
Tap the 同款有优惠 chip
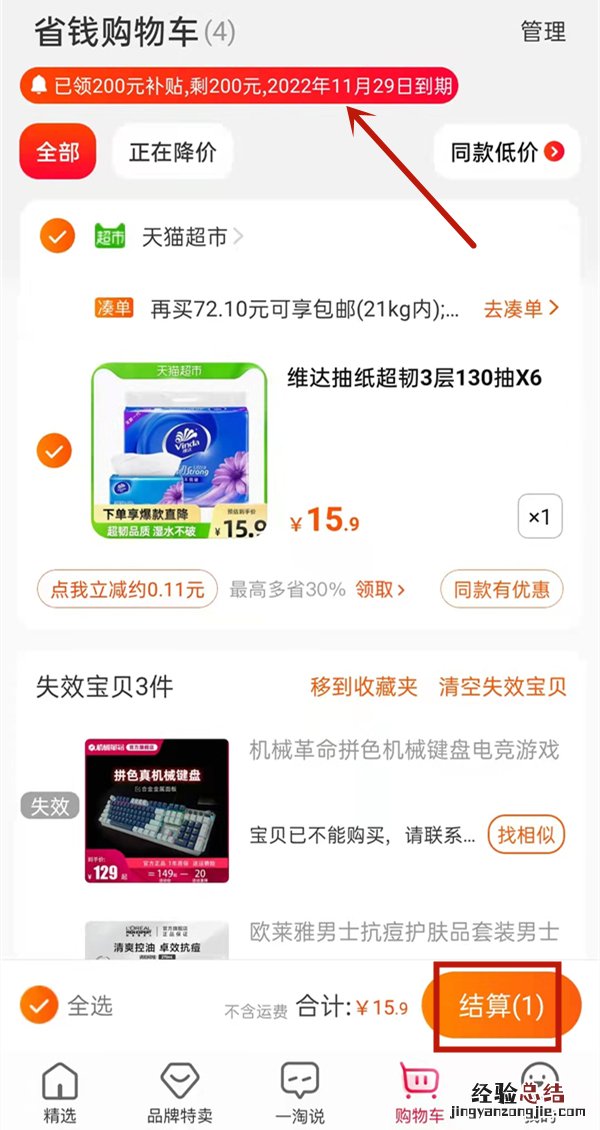501,590
